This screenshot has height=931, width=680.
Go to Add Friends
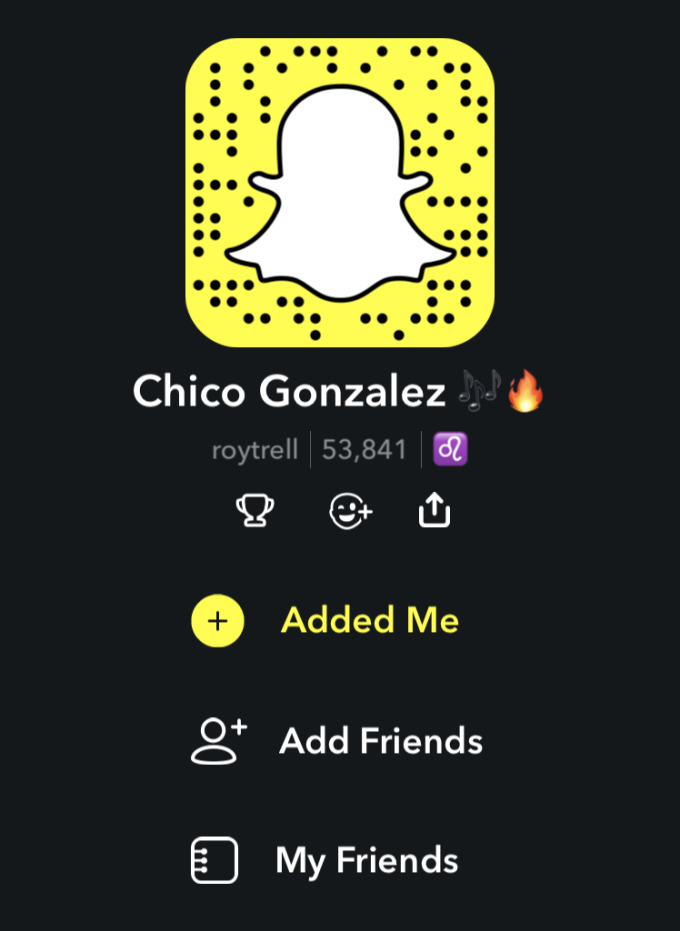point(380,741)
